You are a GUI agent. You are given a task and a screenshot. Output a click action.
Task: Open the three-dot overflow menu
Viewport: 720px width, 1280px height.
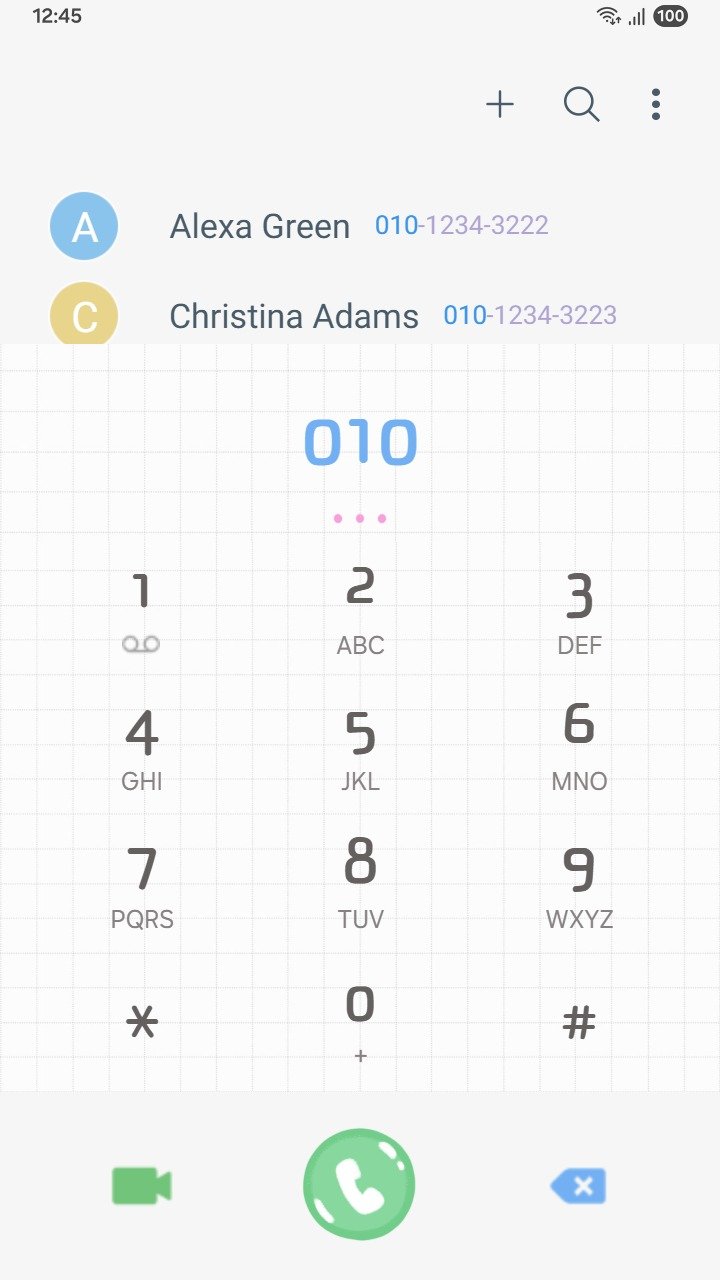[655, 104]
